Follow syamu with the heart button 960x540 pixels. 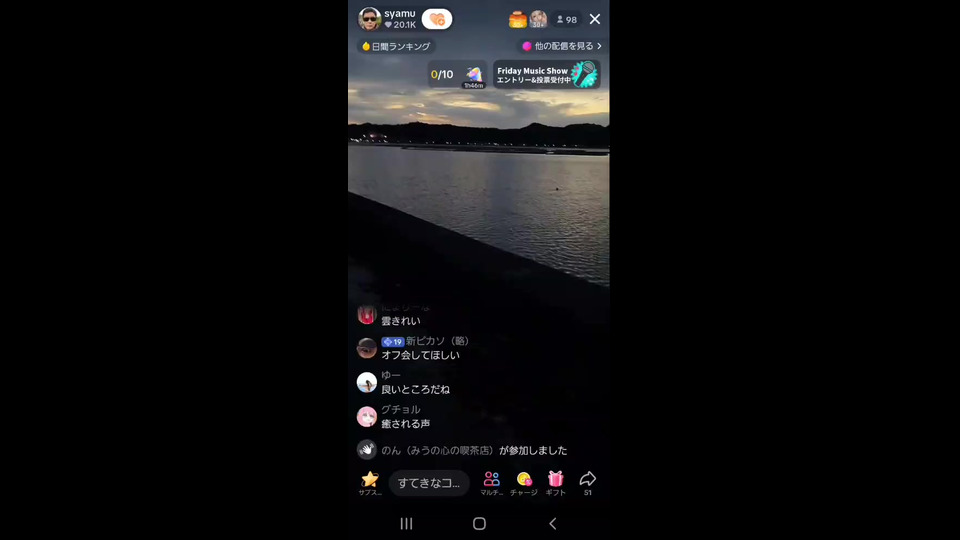coord(437,19)
